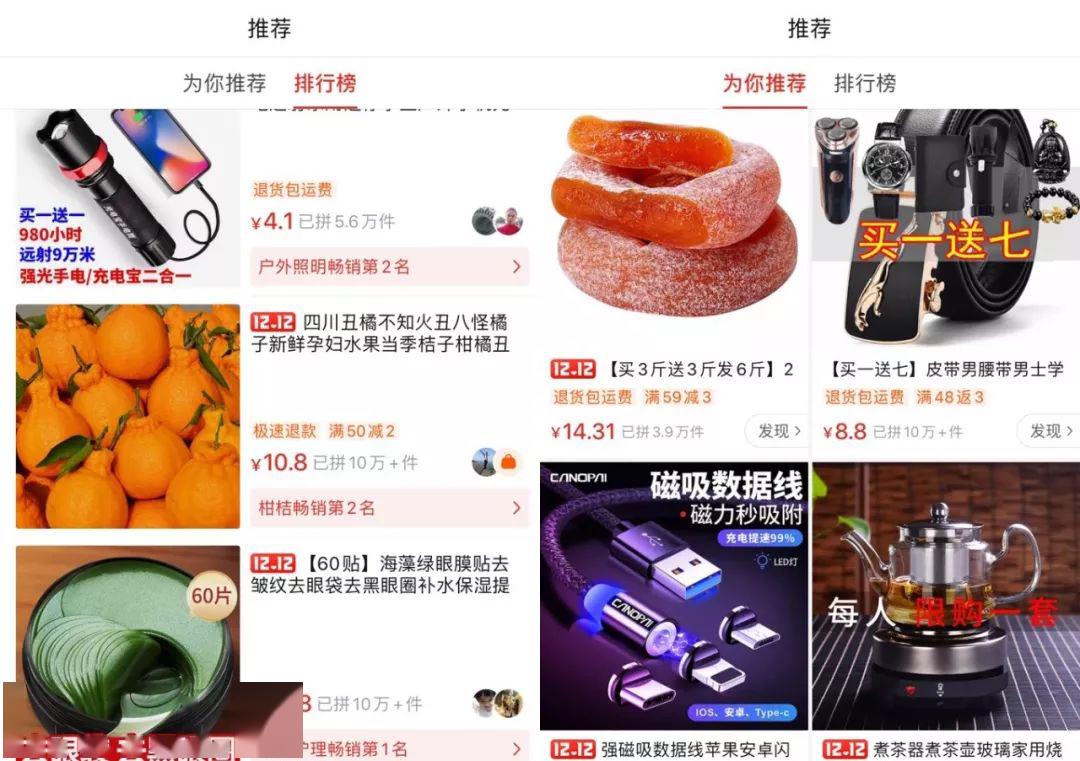Open the 60-piece seaweed eye mask listing
Image resolution: width=1080 pixels, height=761 pixels.
click(380, 575)
